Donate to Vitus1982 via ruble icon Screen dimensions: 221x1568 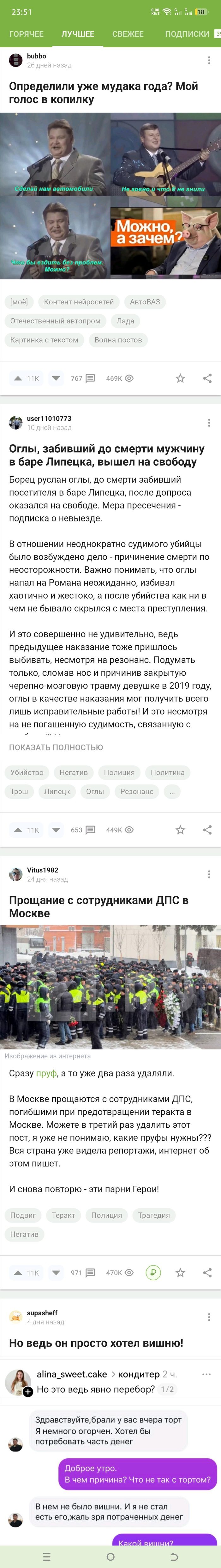(x=153, y=1272)
